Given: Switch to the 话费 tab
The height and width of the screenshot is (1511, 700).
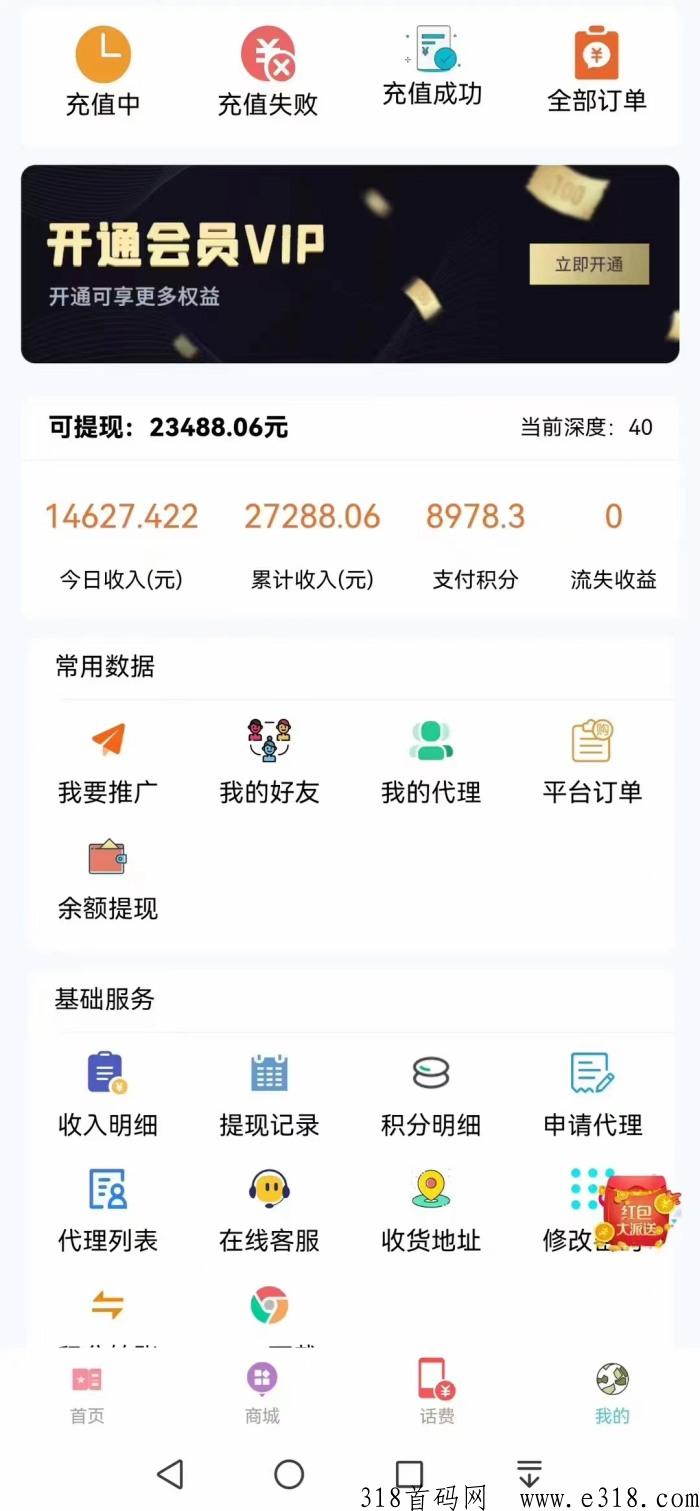Looking at the screenshot, I should click(436, 1394).
